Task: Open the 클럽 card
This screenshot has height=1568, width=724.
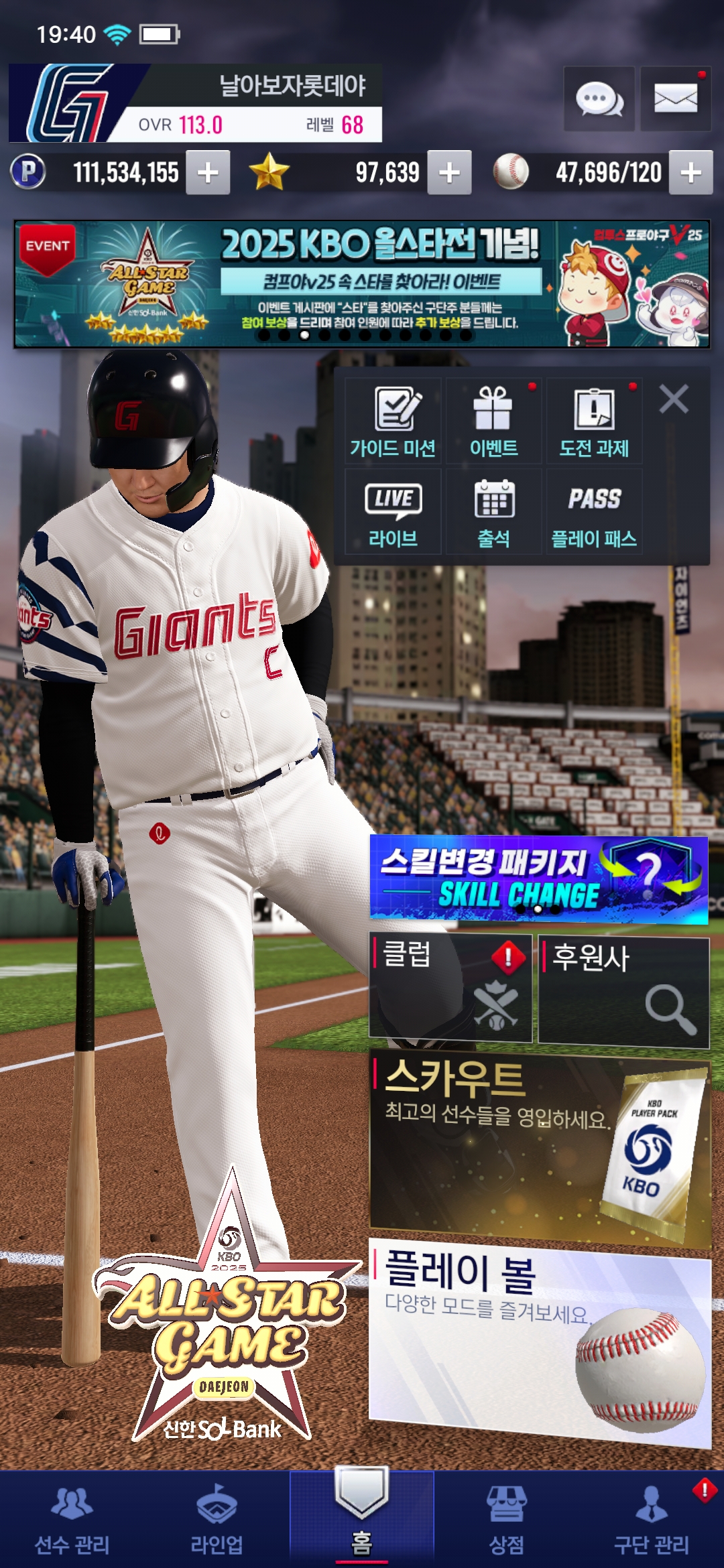Action: point(450,988)
